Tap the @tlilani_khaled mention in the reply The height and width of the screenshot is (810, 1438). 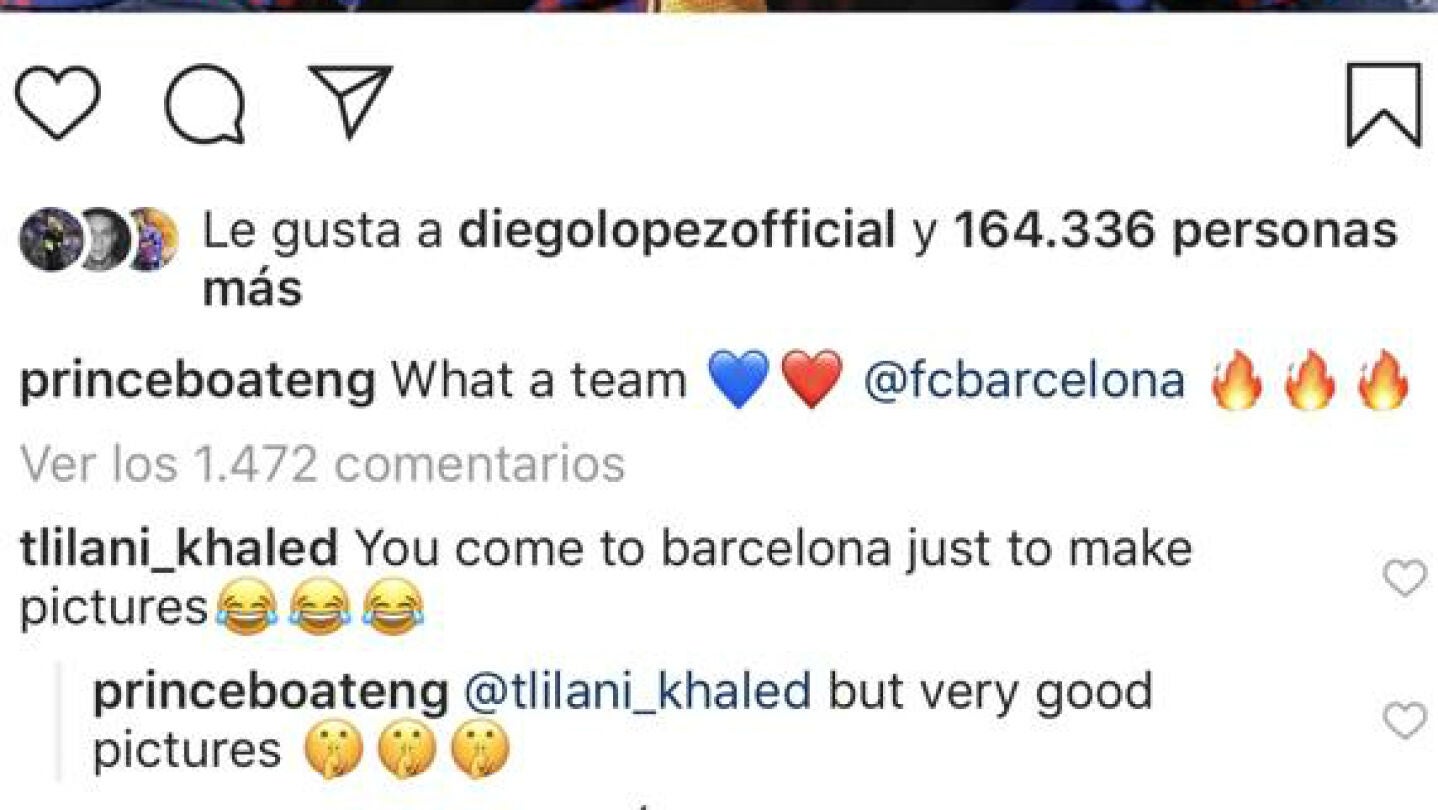tap(637, 692)
